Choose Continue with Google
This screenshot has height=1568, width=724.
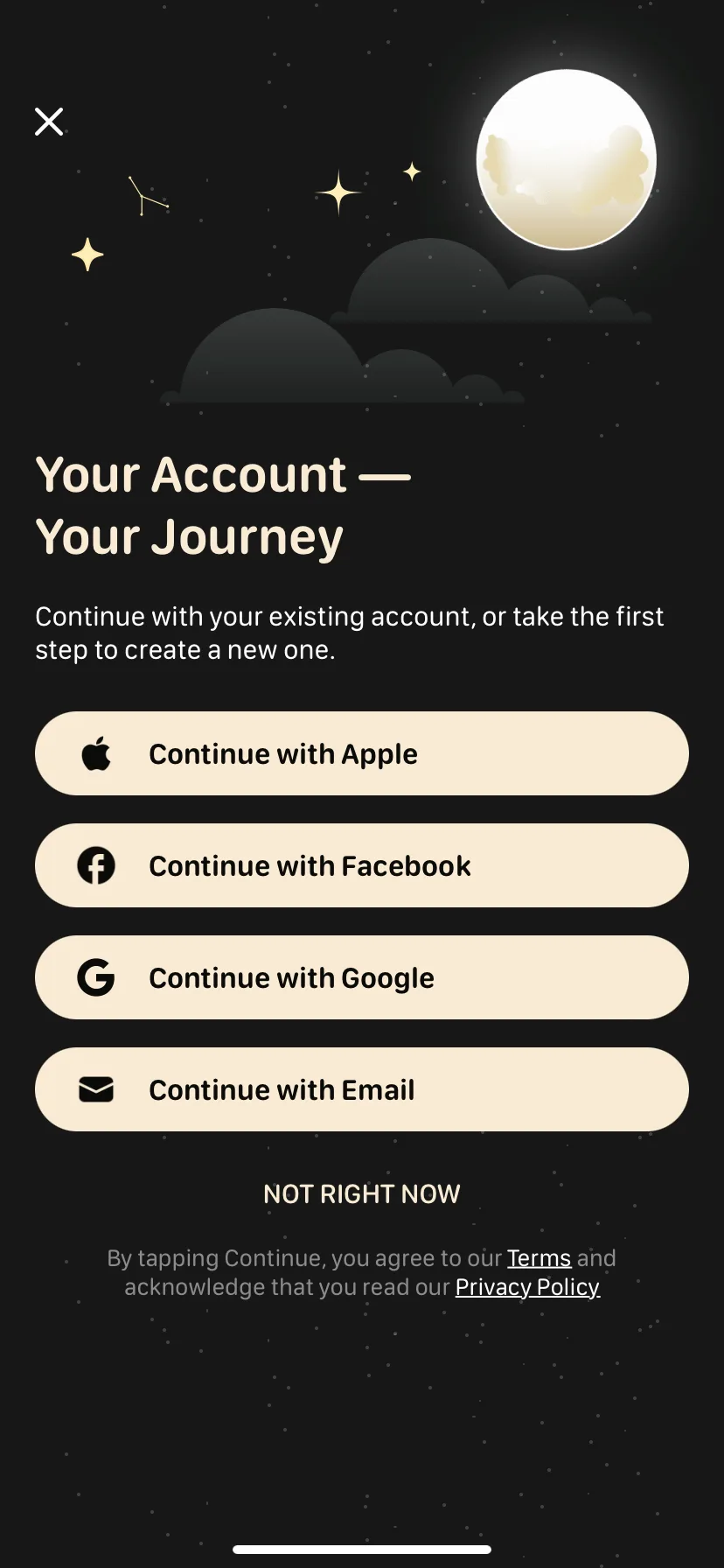point(362,977)
